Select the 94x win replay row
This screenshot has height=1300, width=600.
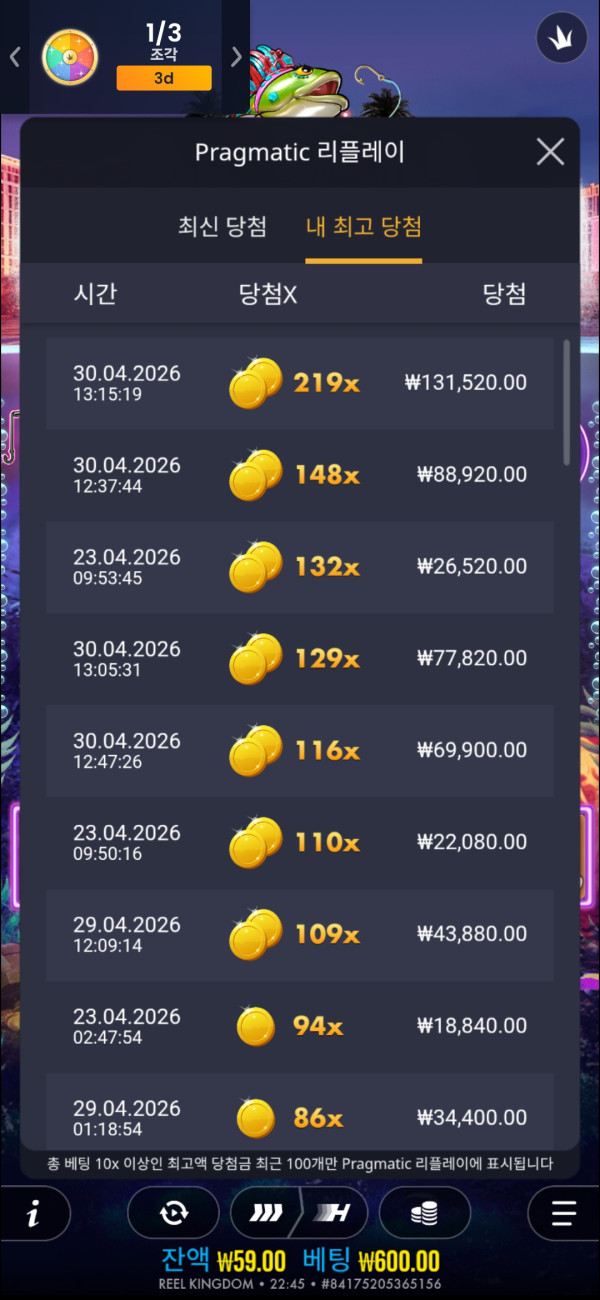point(299,1027)
